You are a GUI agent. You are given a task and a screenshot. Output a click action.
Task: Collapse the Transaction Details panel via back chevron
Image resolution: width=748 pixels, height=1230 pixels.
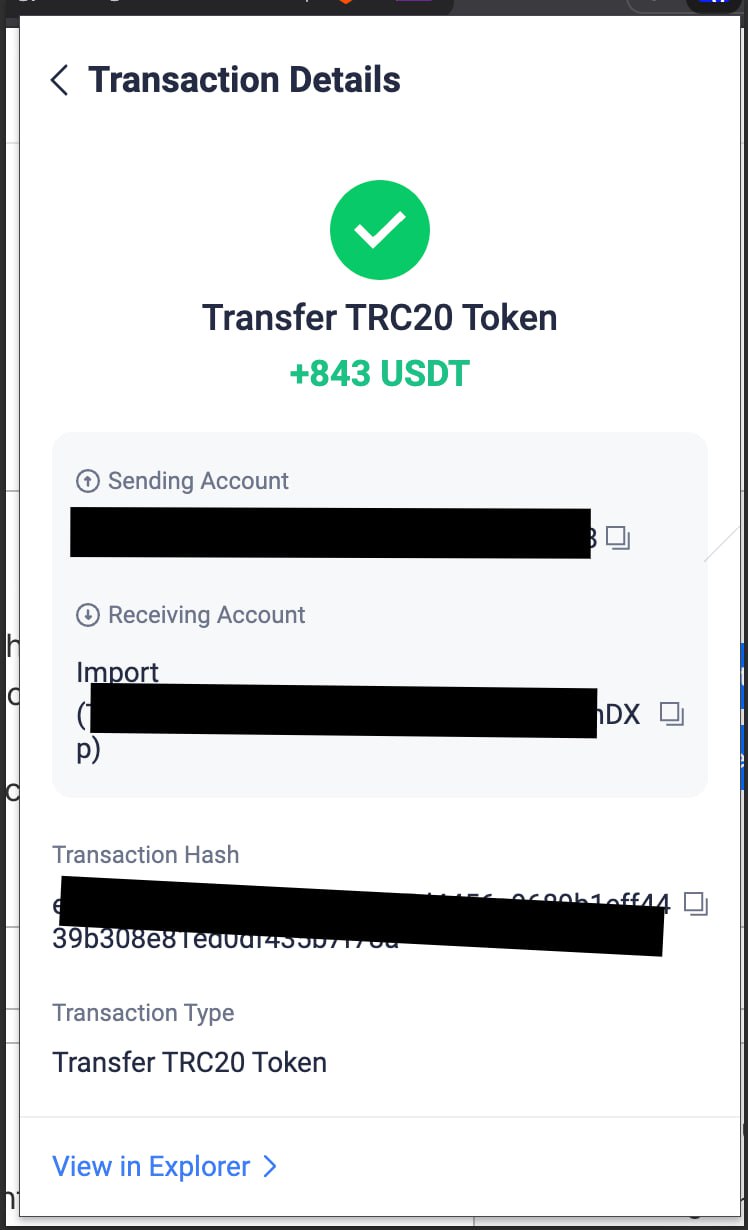58,79
